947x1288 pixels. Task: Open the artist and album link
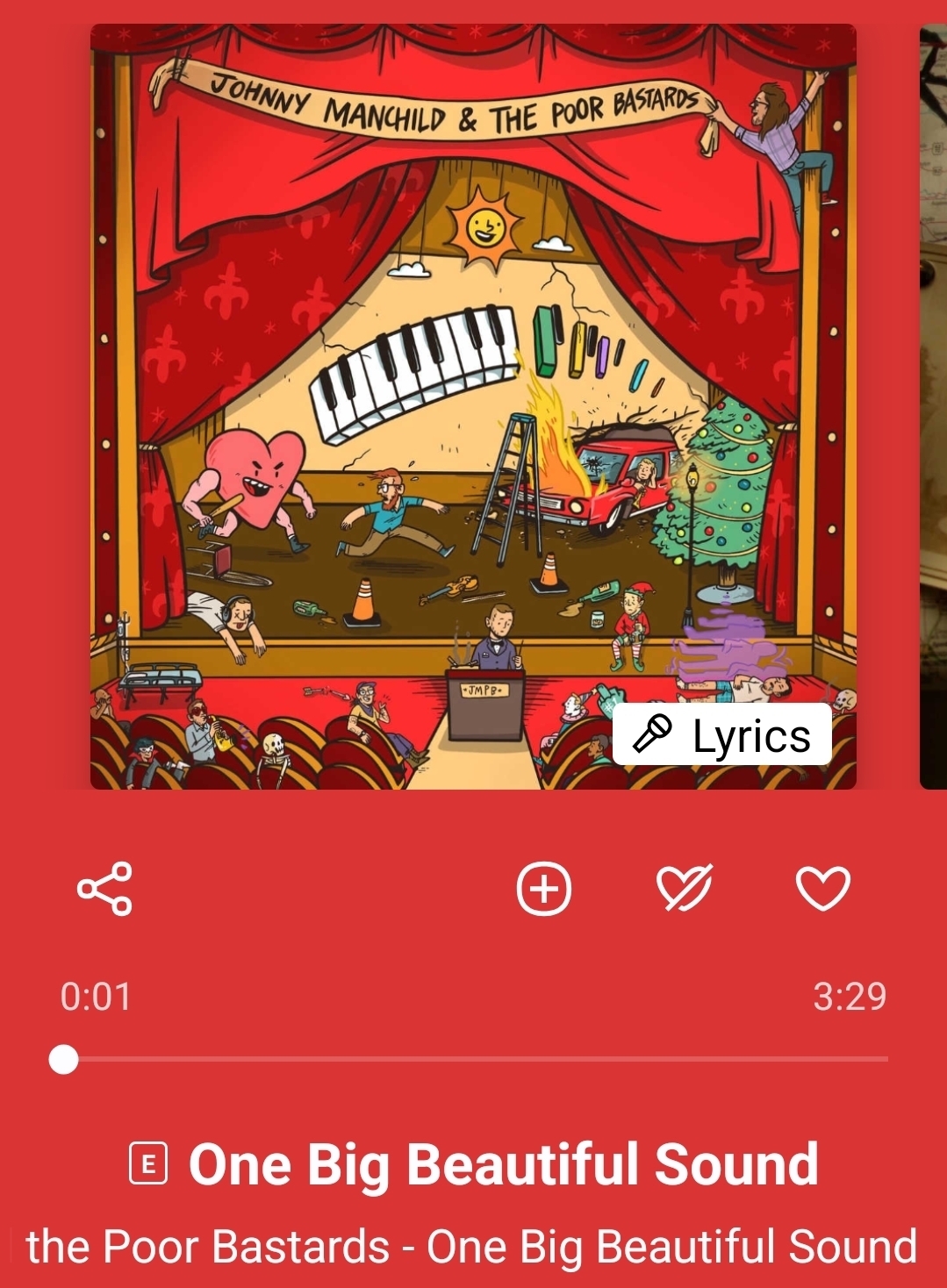click(x=472, y=1247)
